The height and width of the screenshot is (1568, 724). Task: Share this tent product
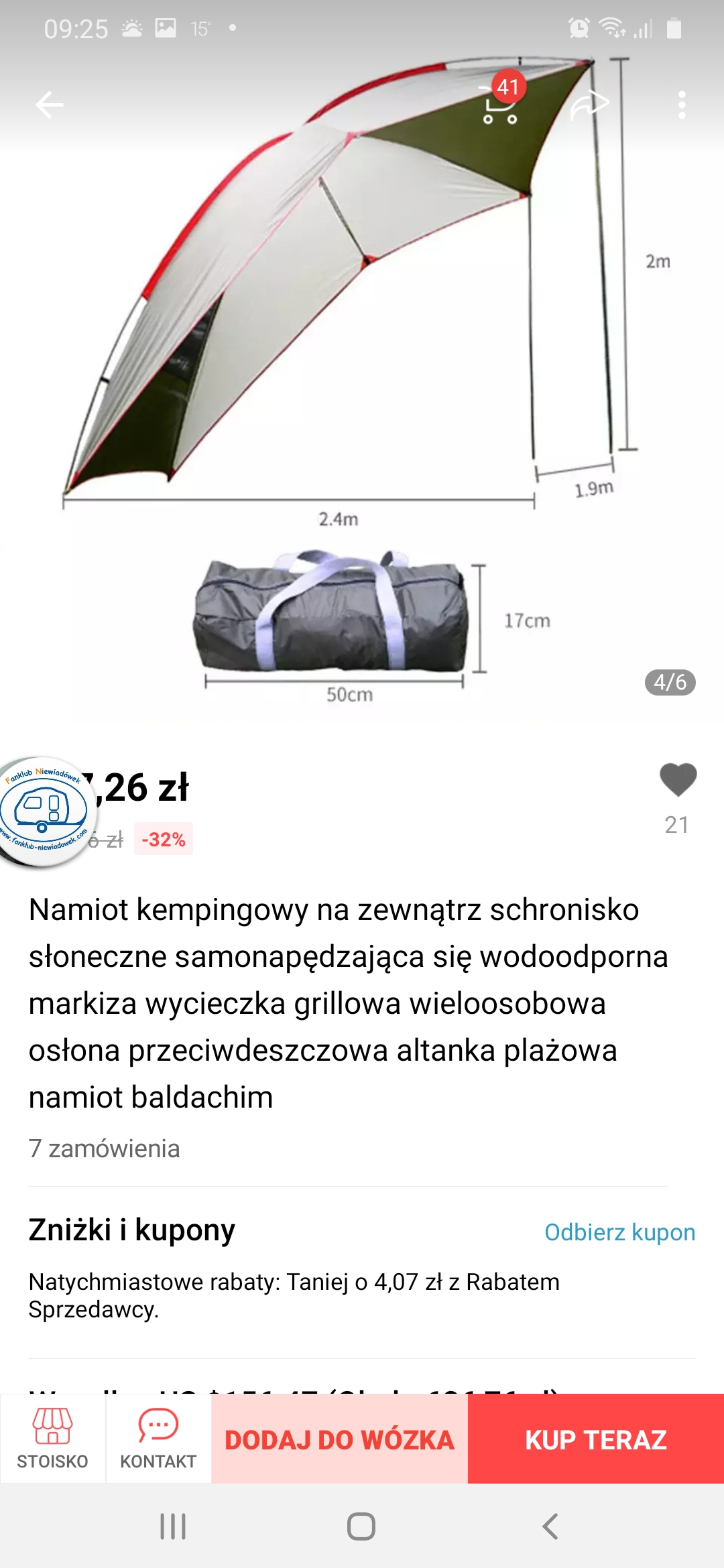(589, 105)
